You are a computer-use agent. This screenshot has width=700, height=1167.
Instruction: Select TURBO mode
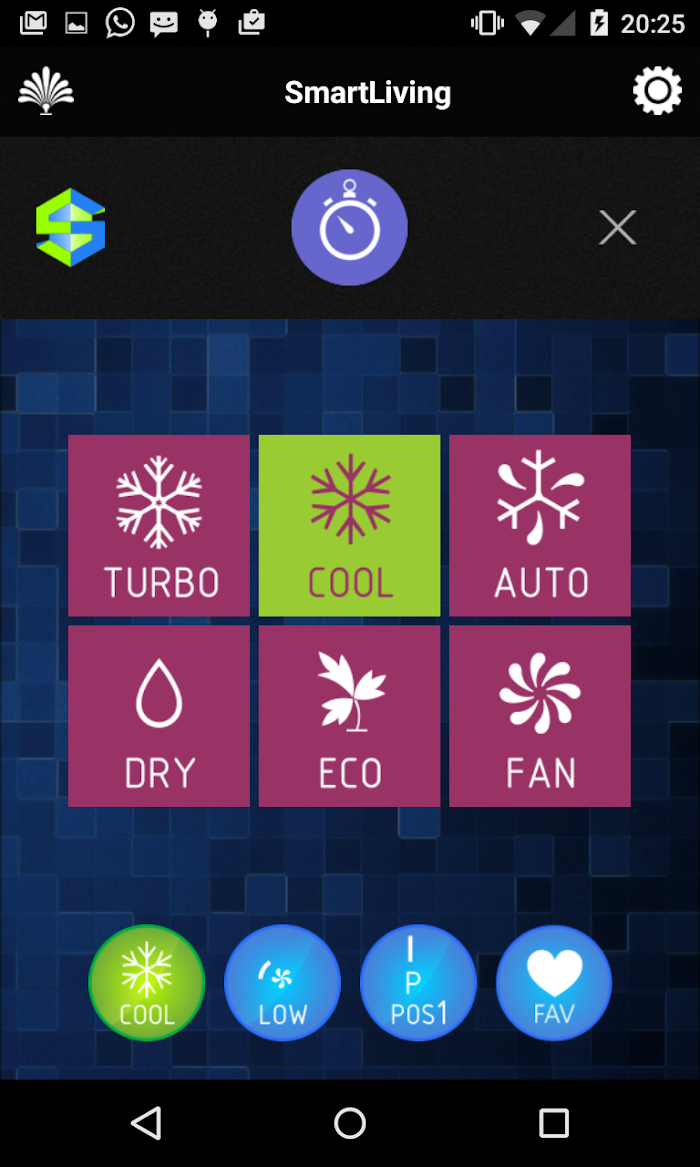coord(159,525)
